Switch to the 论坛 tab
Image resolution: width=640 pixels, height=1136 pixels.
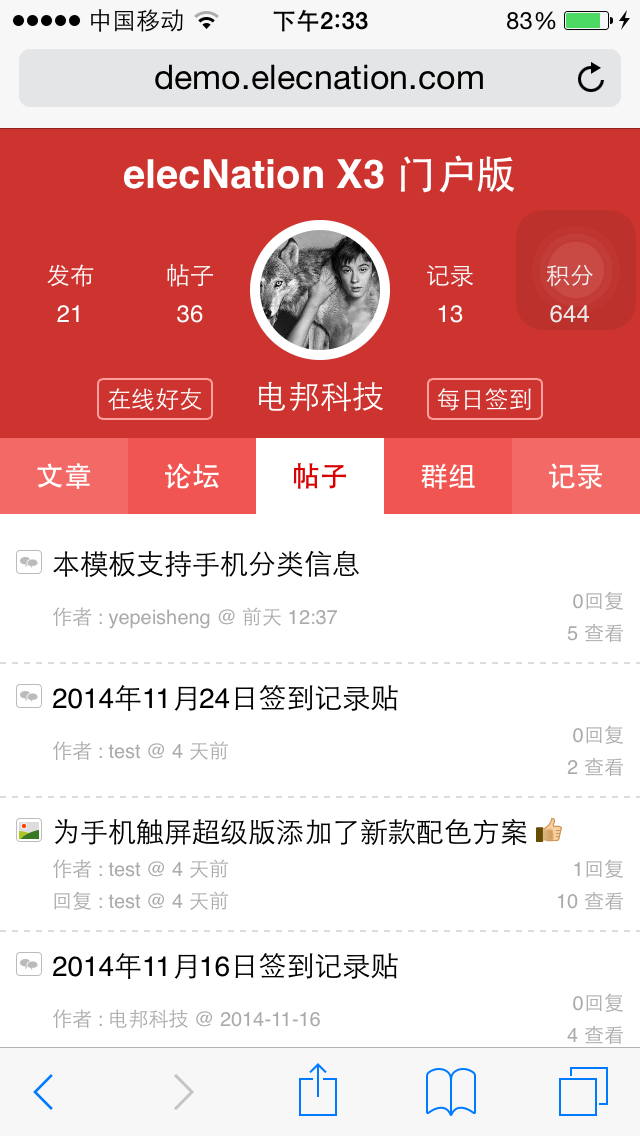(x=192, y=476)
